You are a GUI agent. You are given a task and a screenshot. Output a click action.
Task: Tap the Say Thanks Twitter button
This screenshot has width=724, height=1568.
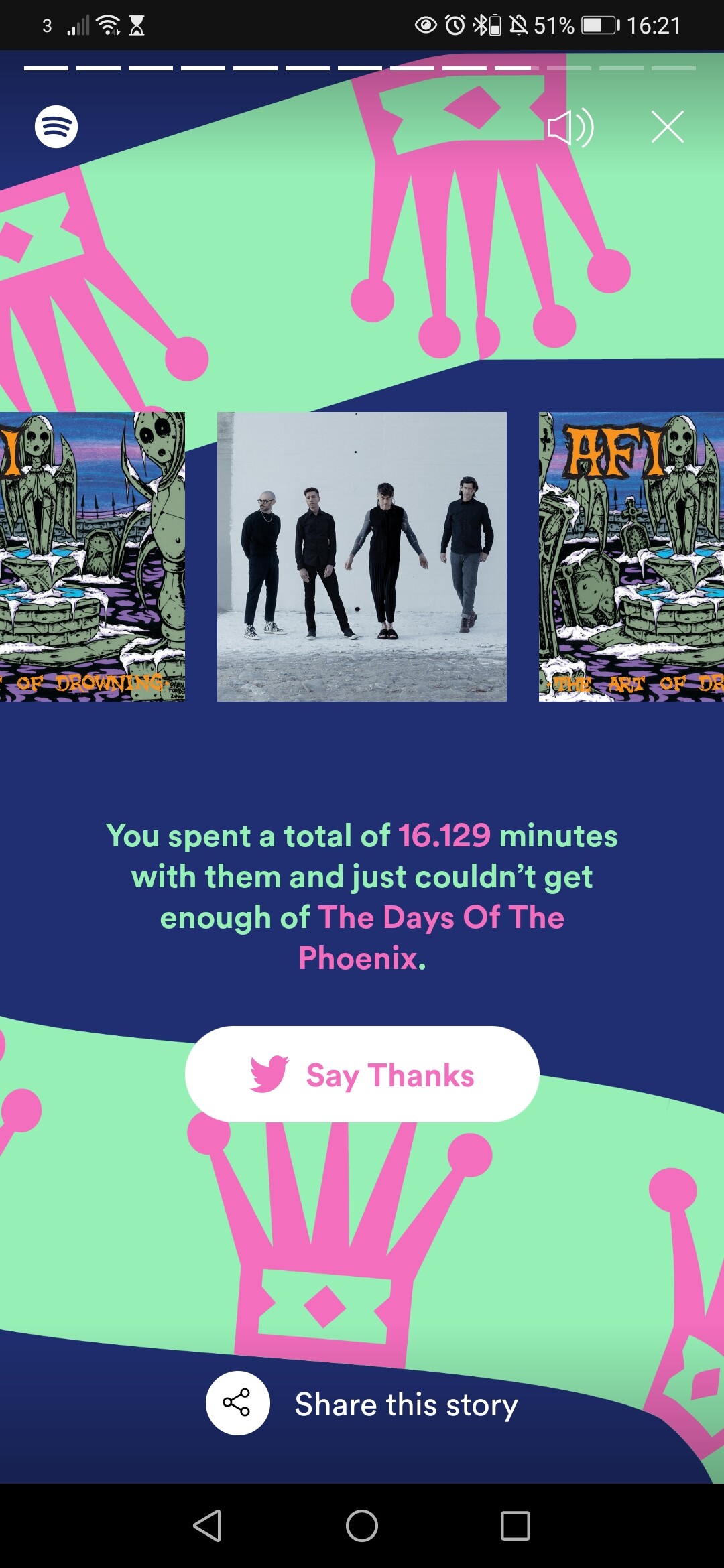coord(362,1074)
